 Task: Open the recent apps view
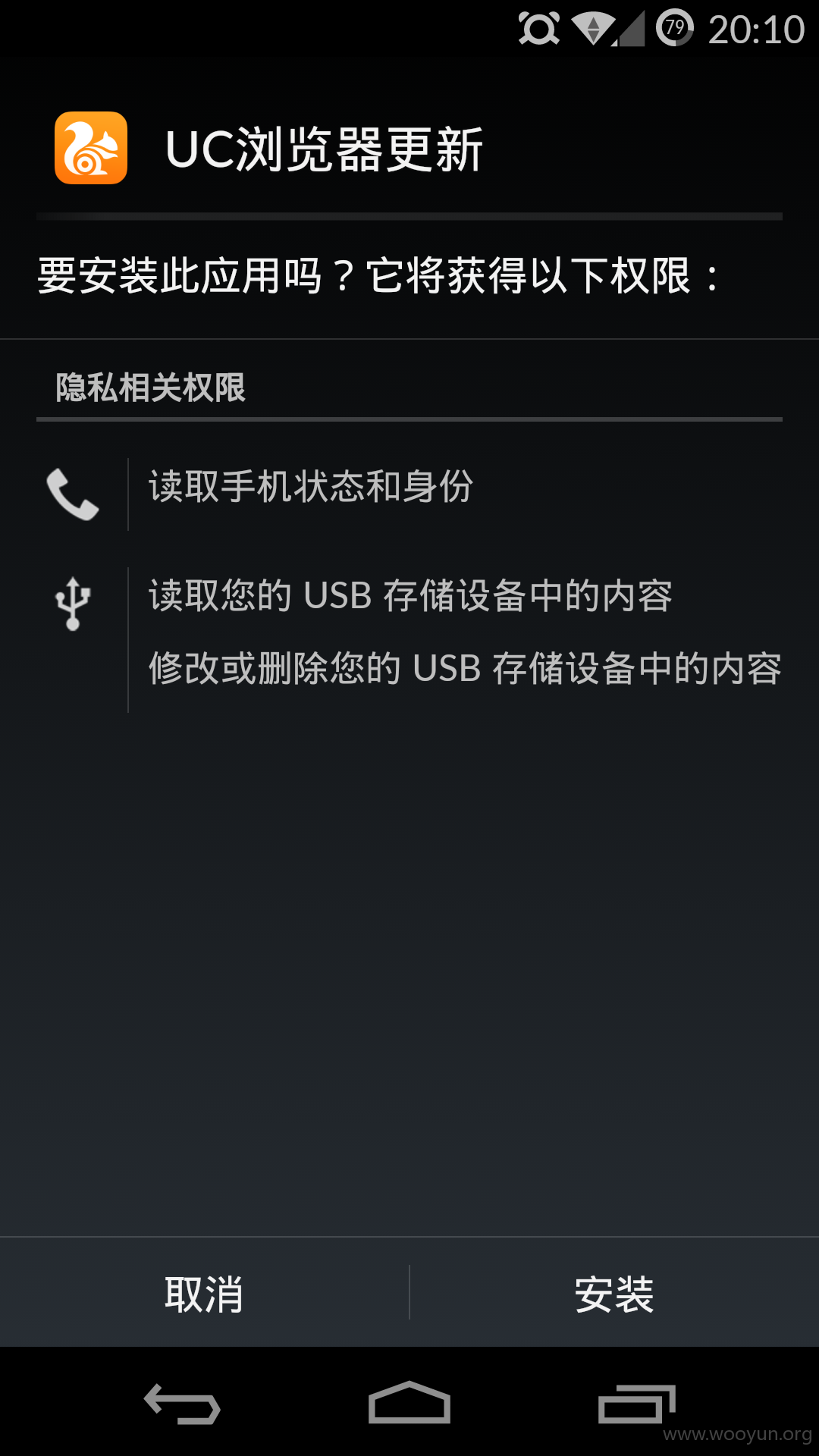pos(637,1403)
